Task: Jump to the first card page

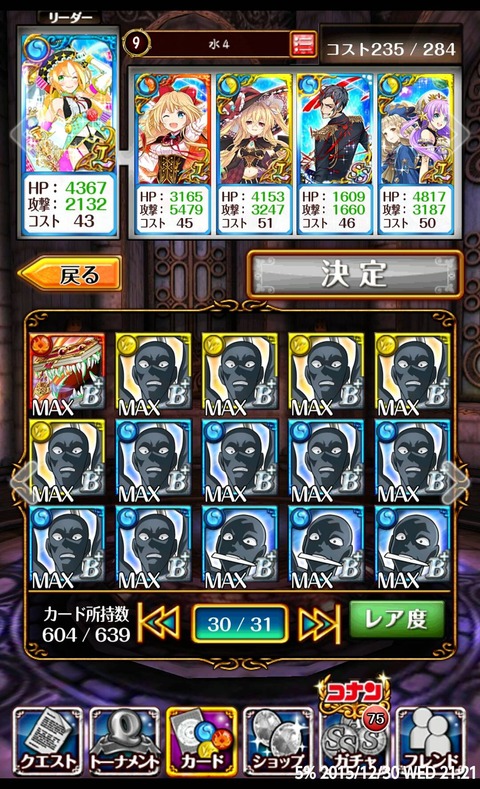Action: click(x=158, y=624)
